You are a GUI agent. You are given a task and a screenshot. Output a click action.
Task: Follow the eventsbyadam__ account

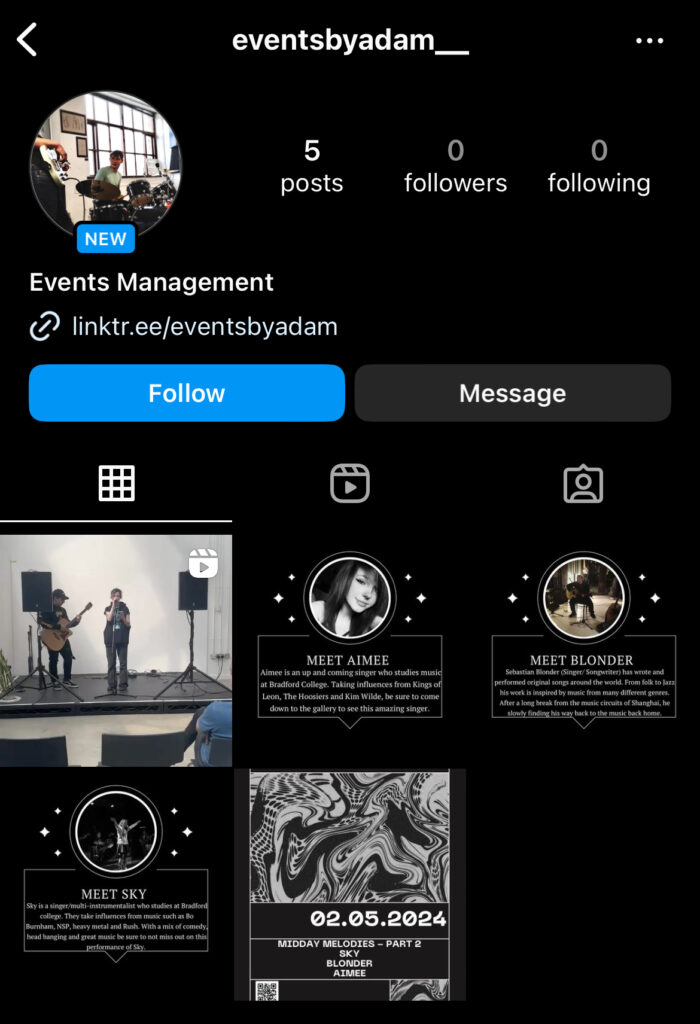187,393
